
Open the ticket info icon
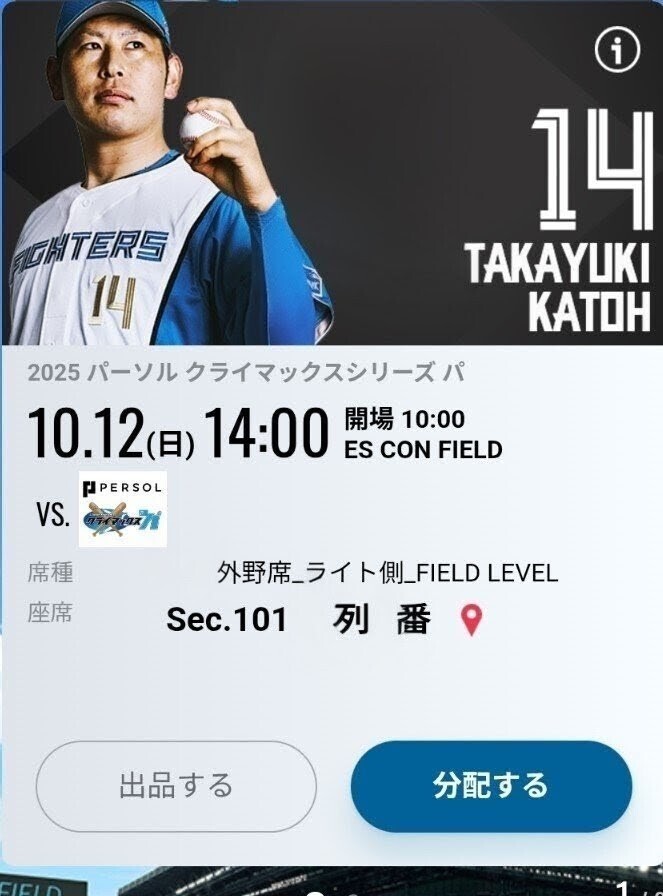(x=617, y=49)
